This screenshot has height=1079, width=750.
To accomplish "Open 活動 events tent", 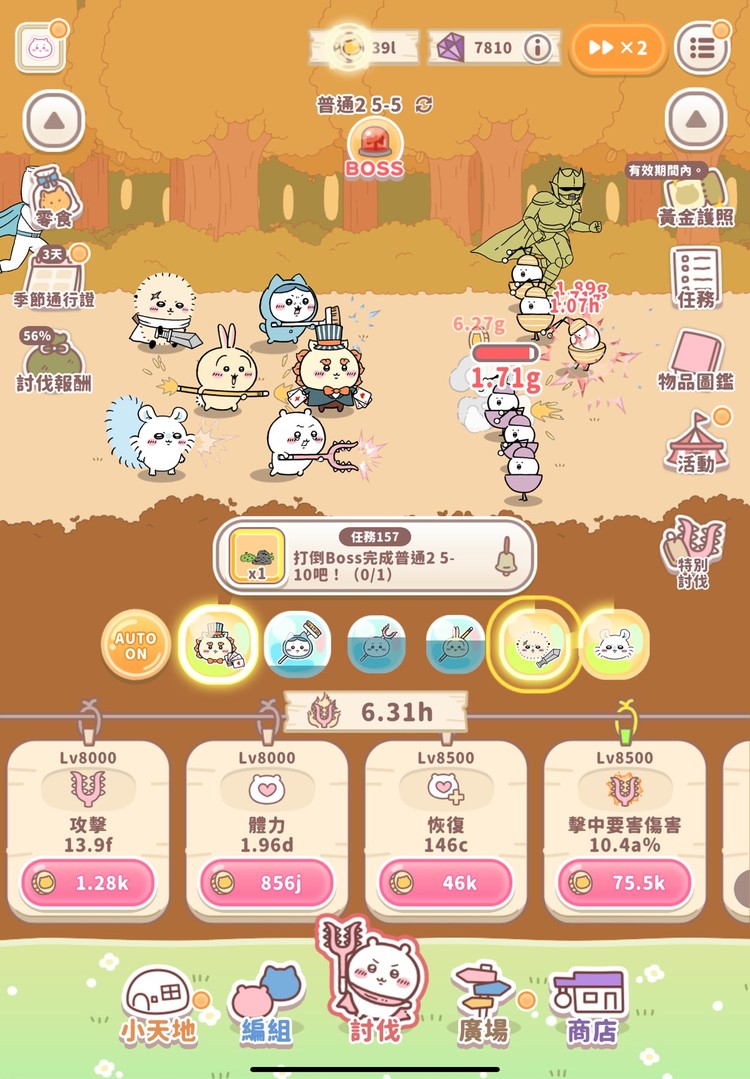I will pyautogui.click(x=696, y=442).
